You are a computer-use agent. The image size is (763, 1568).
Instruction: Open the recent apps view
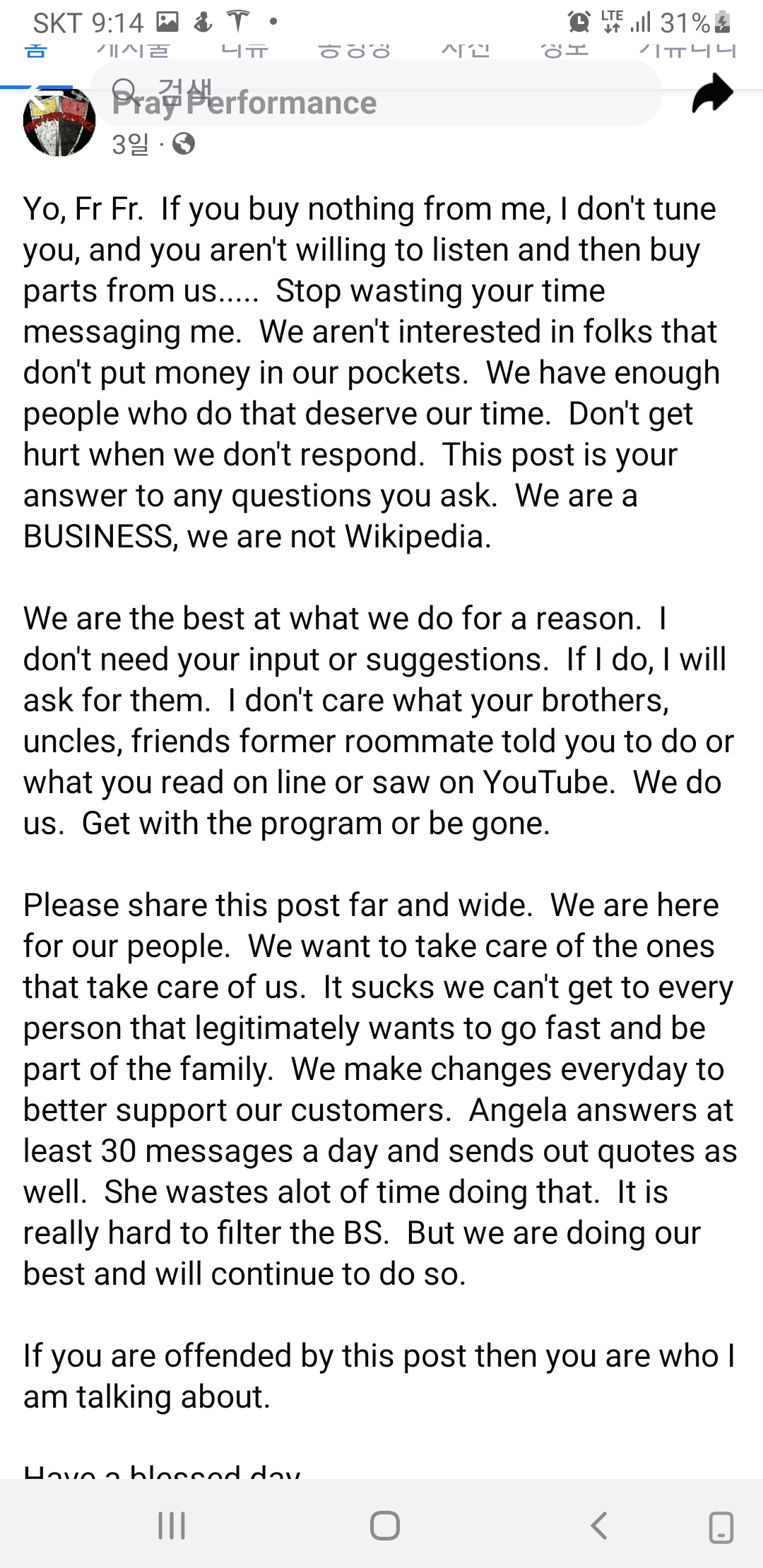(172, 1526)
